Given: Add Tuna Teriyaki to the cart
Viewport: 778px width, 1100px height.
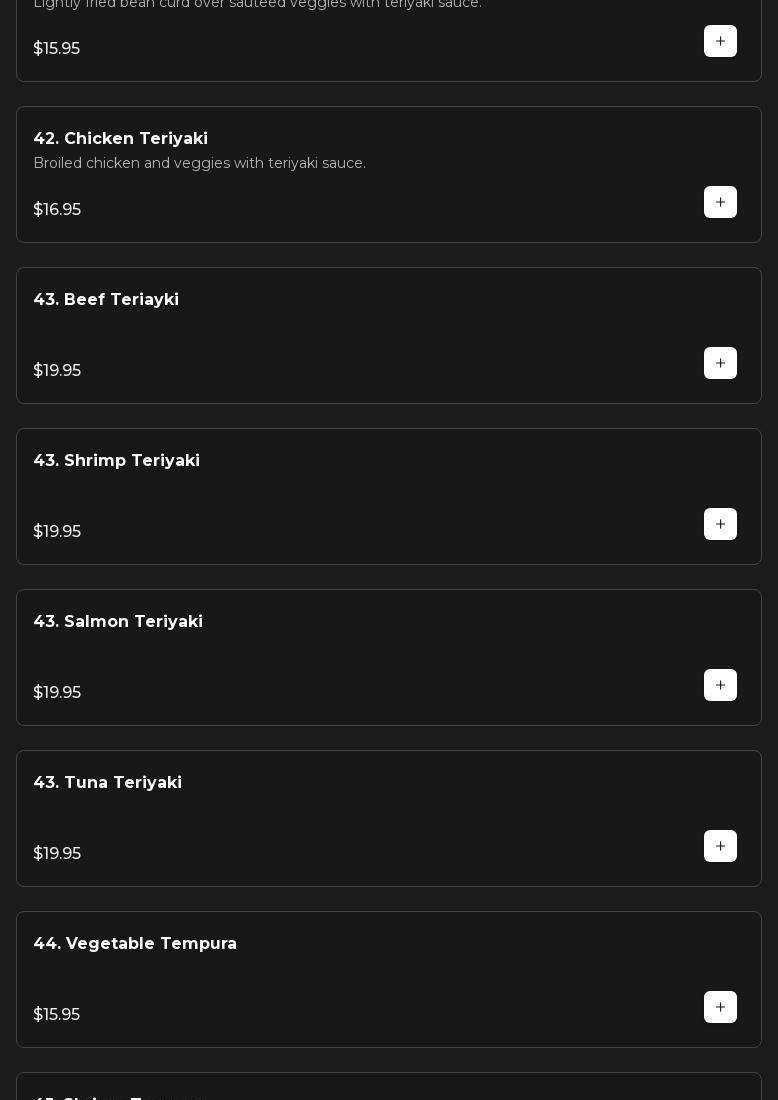Looking at the screenshot, I should [x=720, y=846].
